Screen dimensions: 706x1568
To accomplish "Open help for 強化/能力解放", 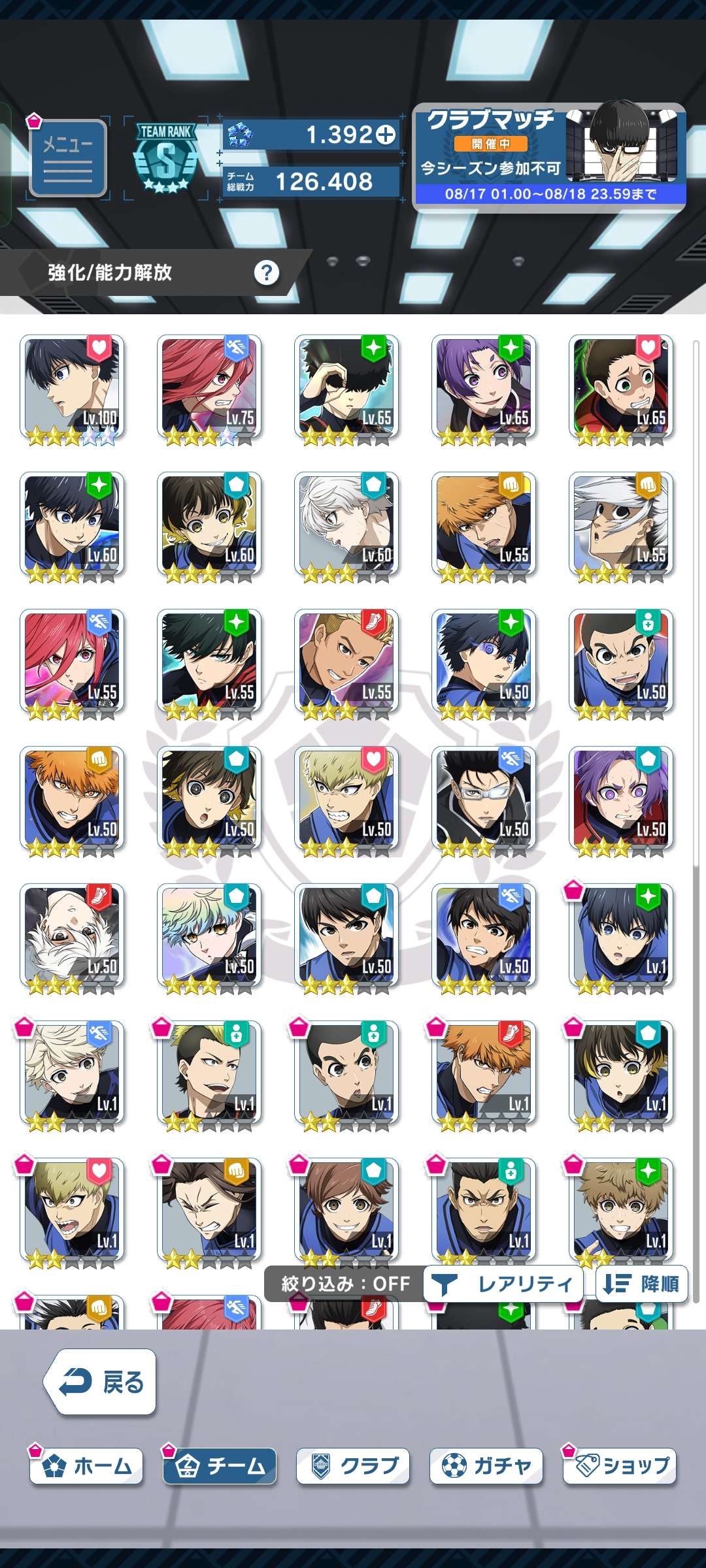I will click(x=266, y=272).
